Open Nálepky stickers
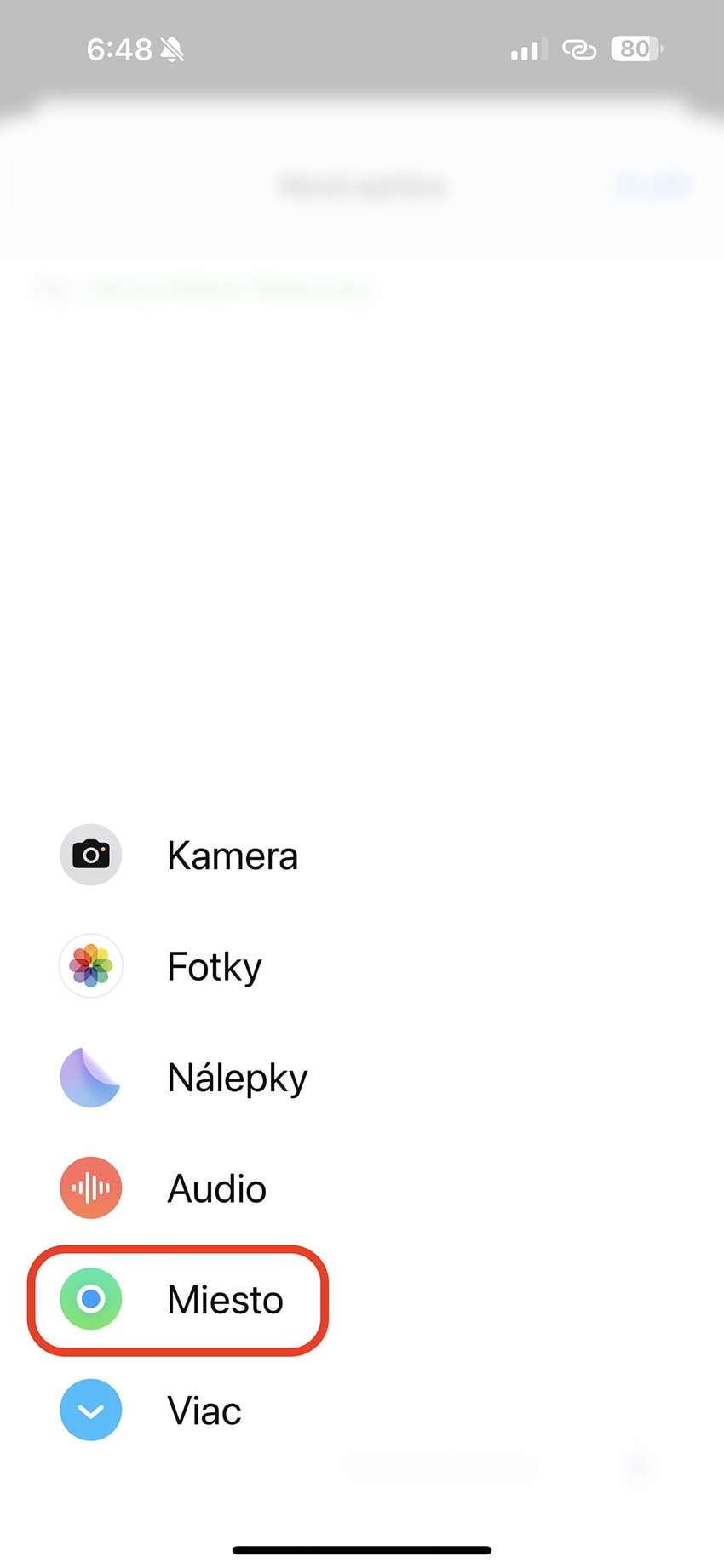Viewport: 724px width, 1568px height. (x=184, y=1078)
